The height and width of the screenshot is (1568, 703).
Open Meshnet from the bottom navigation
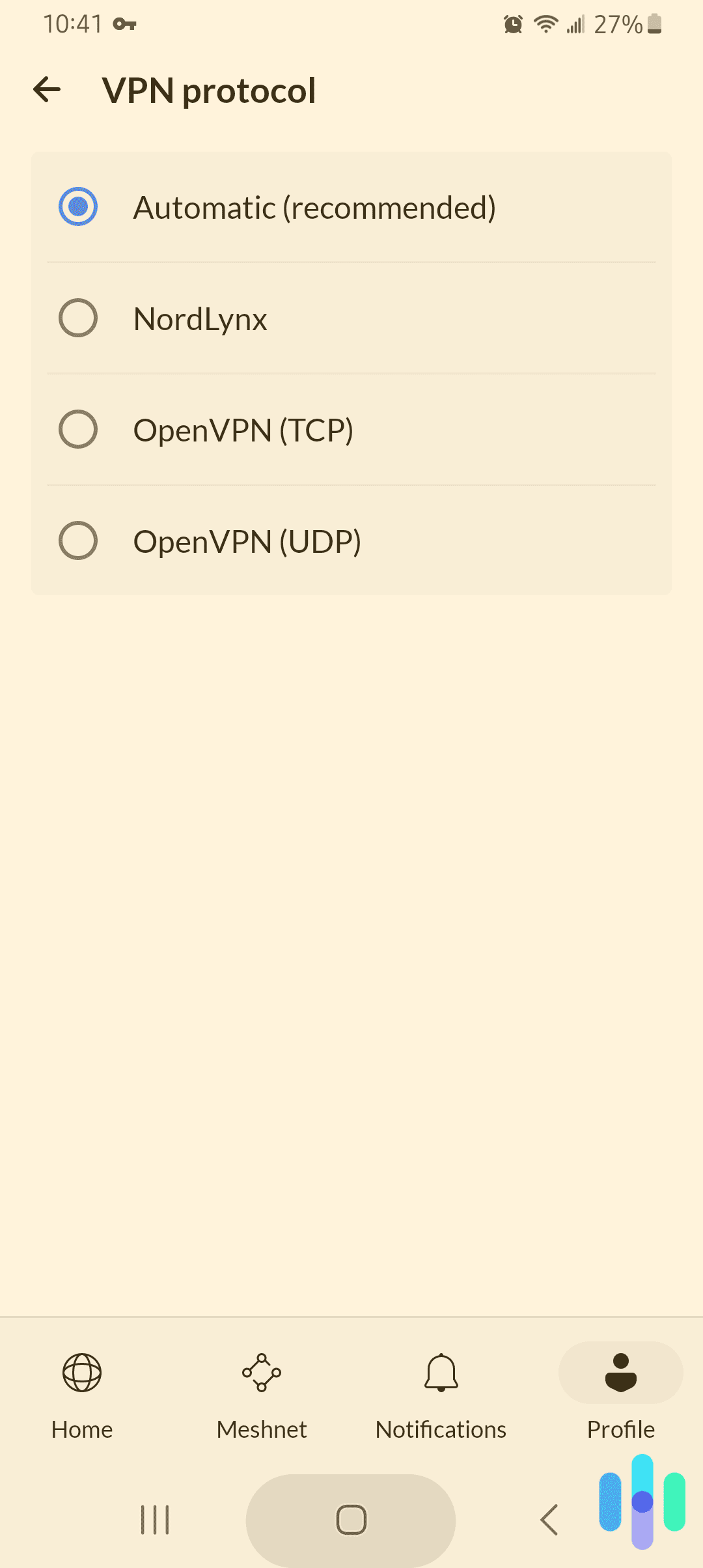click(262, 1373)
